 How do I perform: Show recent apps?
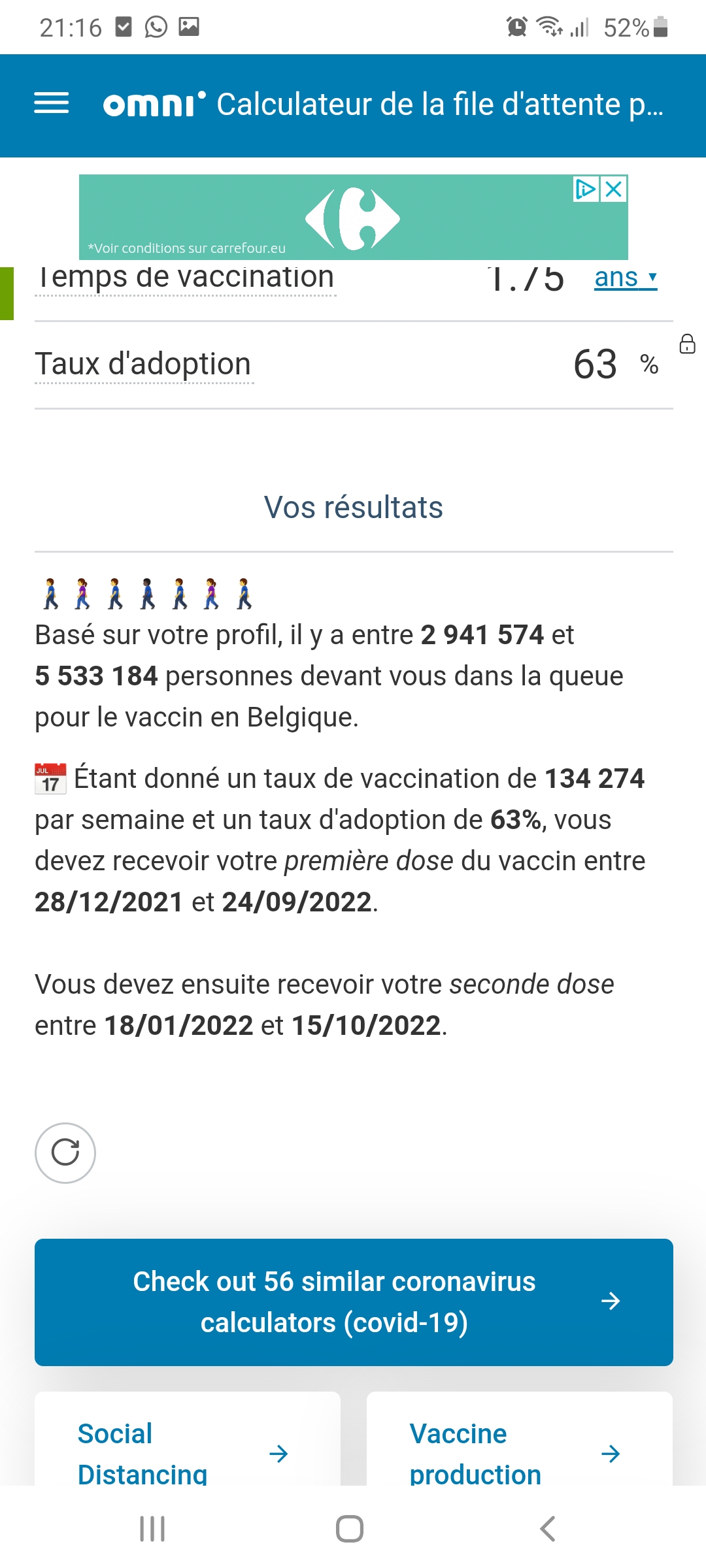152,1529
